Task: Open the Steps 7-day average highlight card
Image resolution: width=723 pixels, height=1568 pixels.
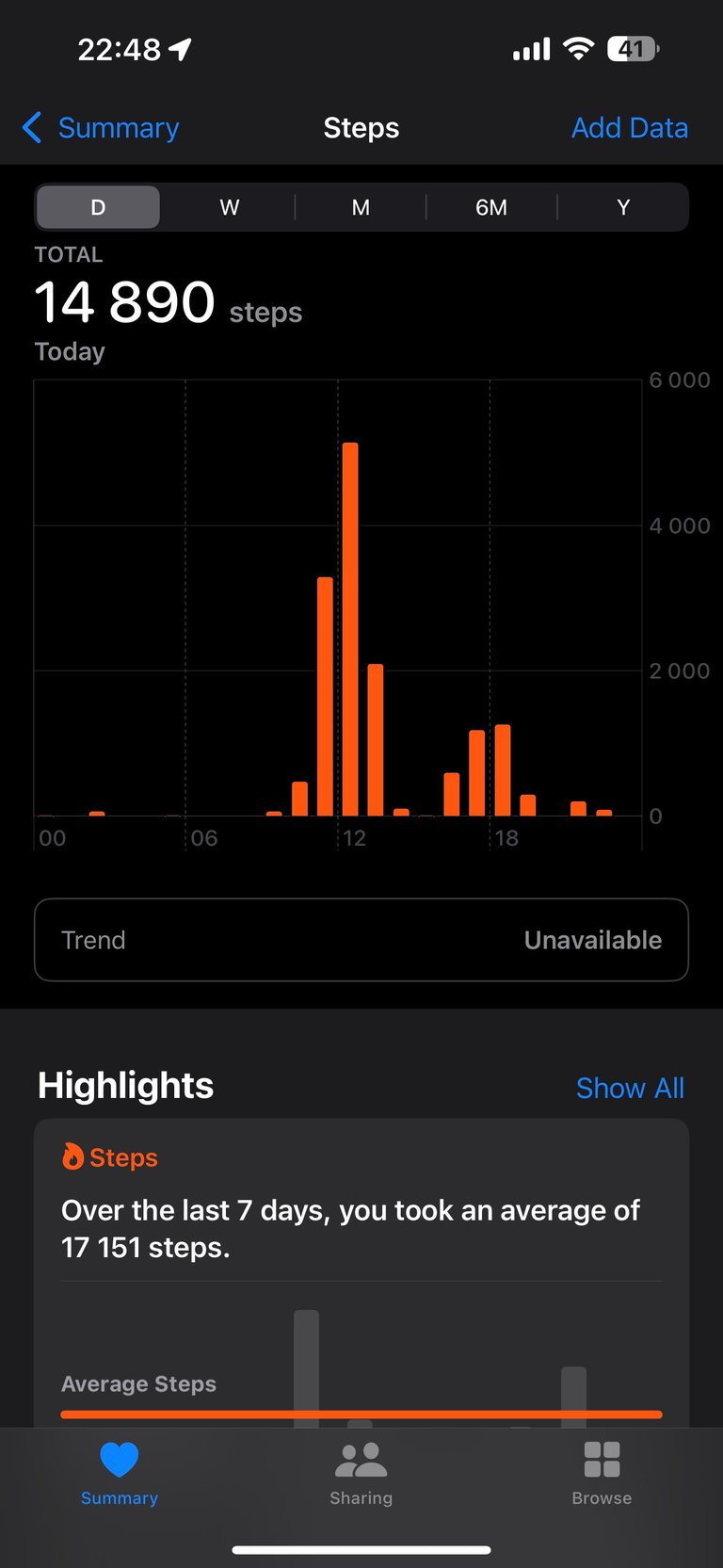Action: [361, 1273]
